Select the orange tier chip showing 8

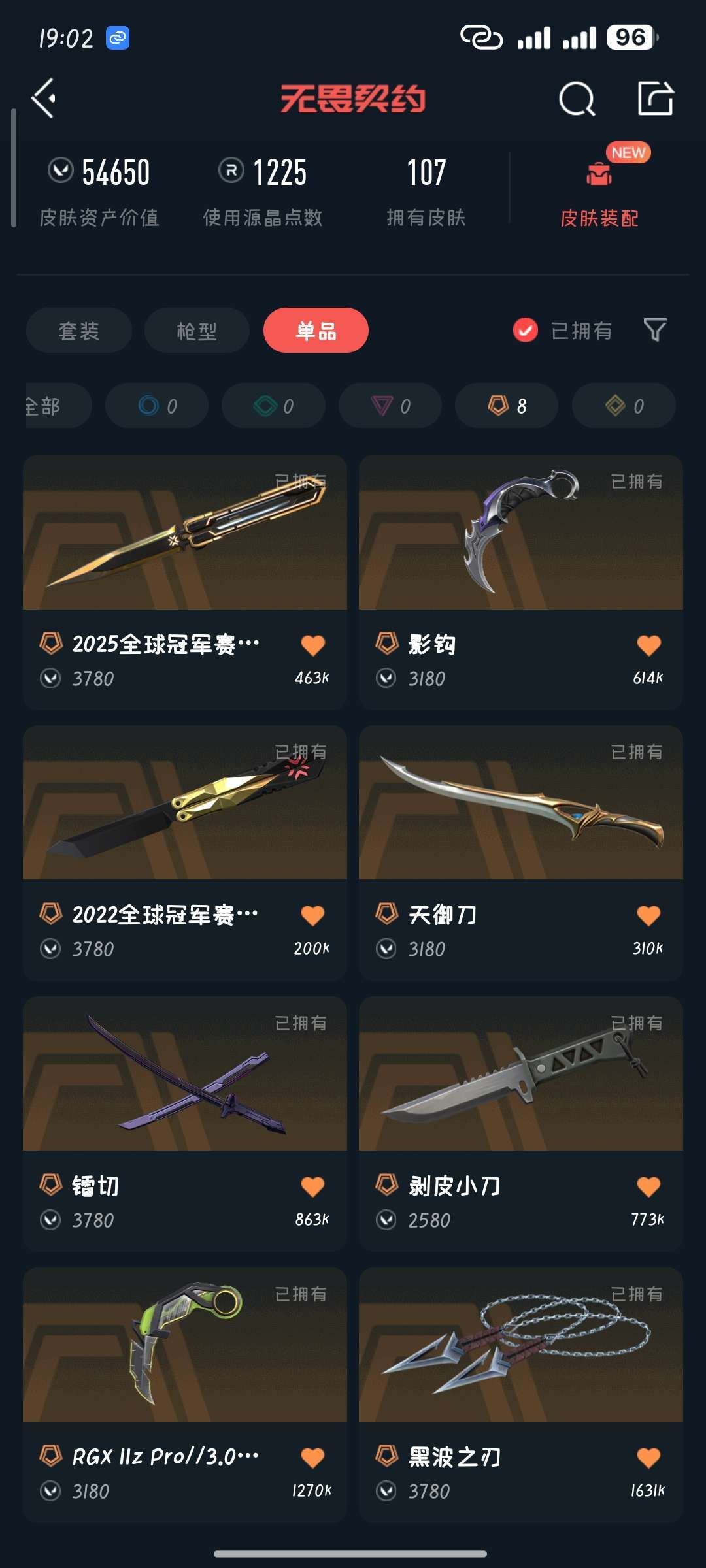tap(507, 406)
